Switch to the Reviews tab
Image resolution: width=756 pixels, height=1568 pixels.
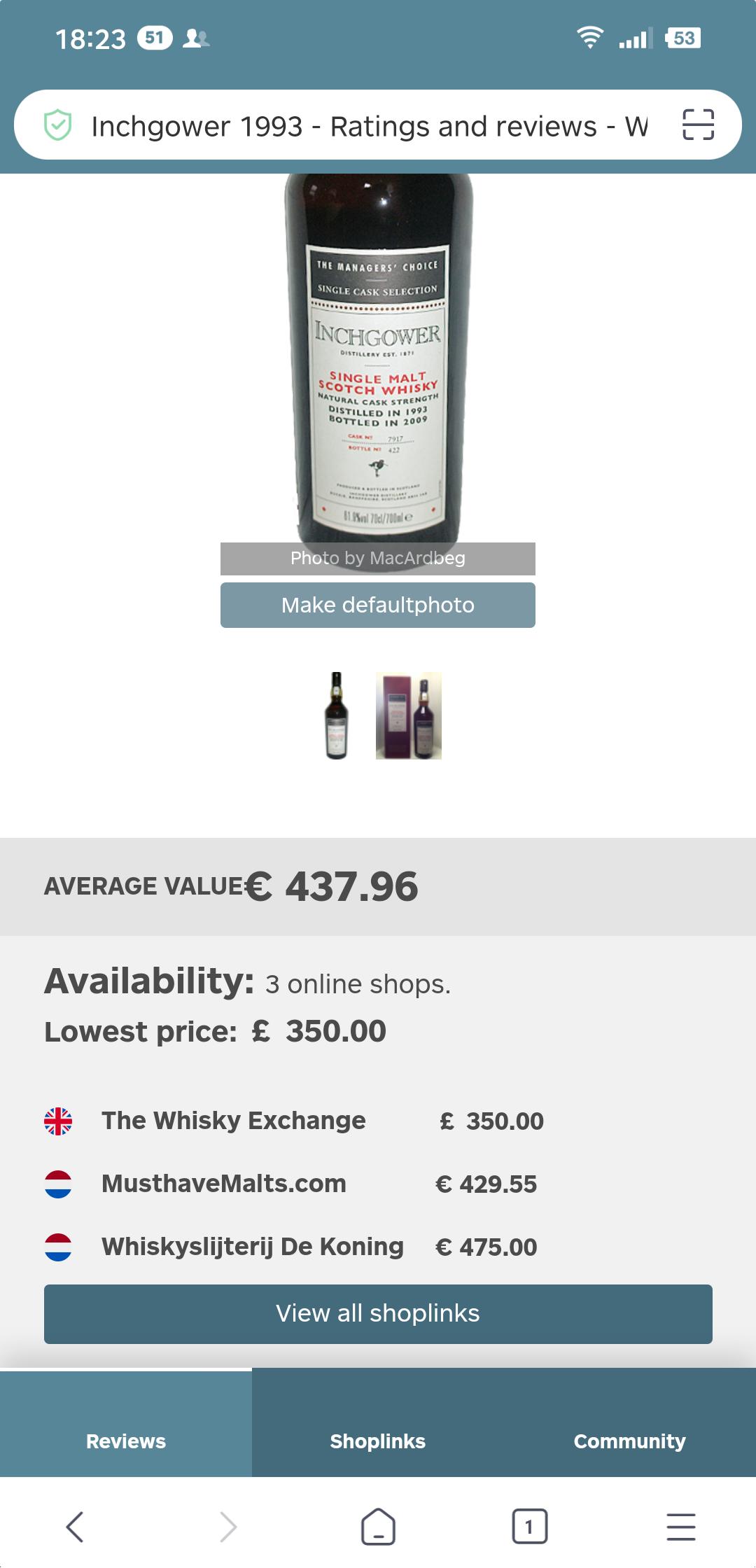click(126, 1441)
